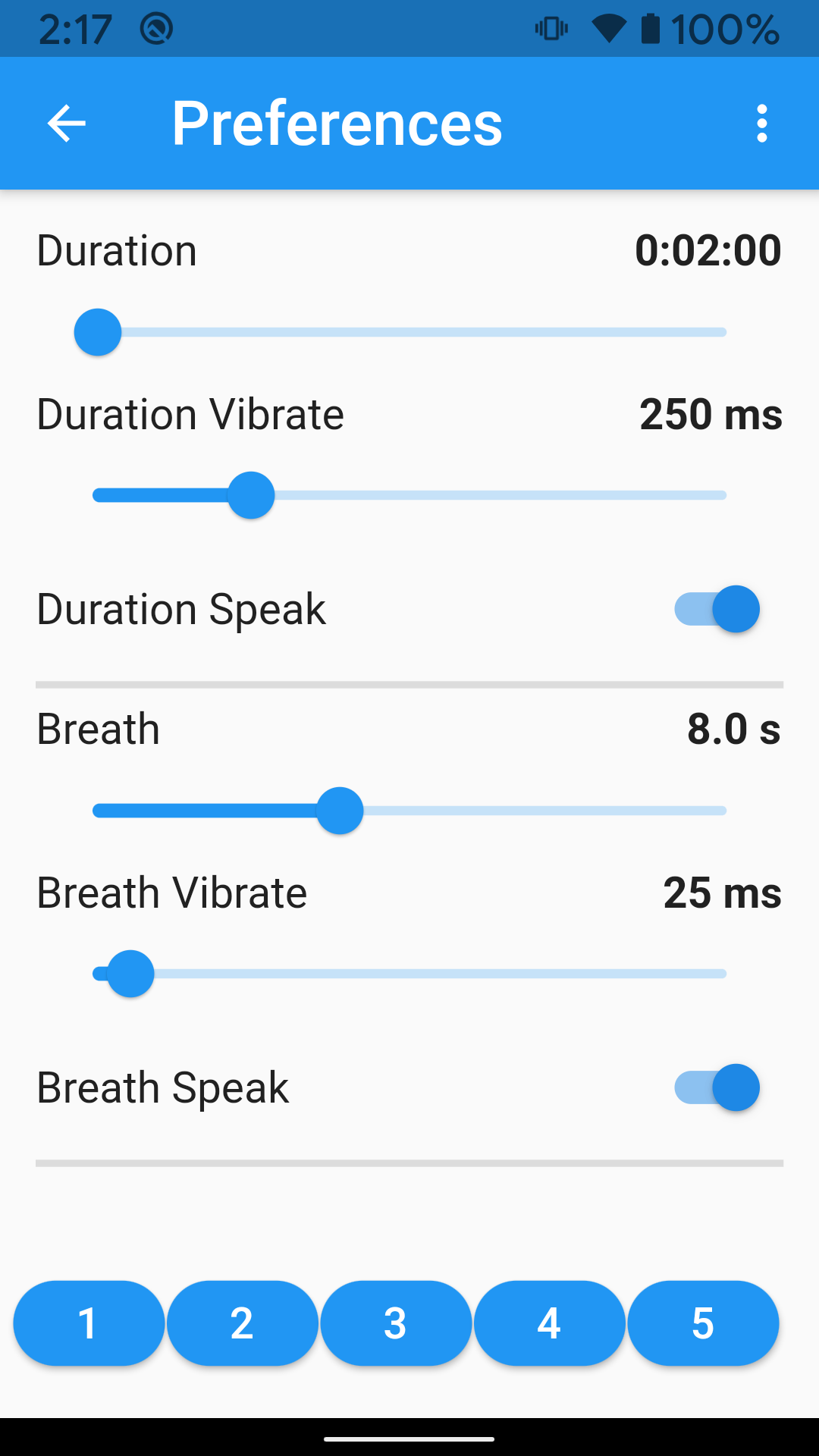
Task: Turn off the Duration Speak switch
Action: (717, 609)
